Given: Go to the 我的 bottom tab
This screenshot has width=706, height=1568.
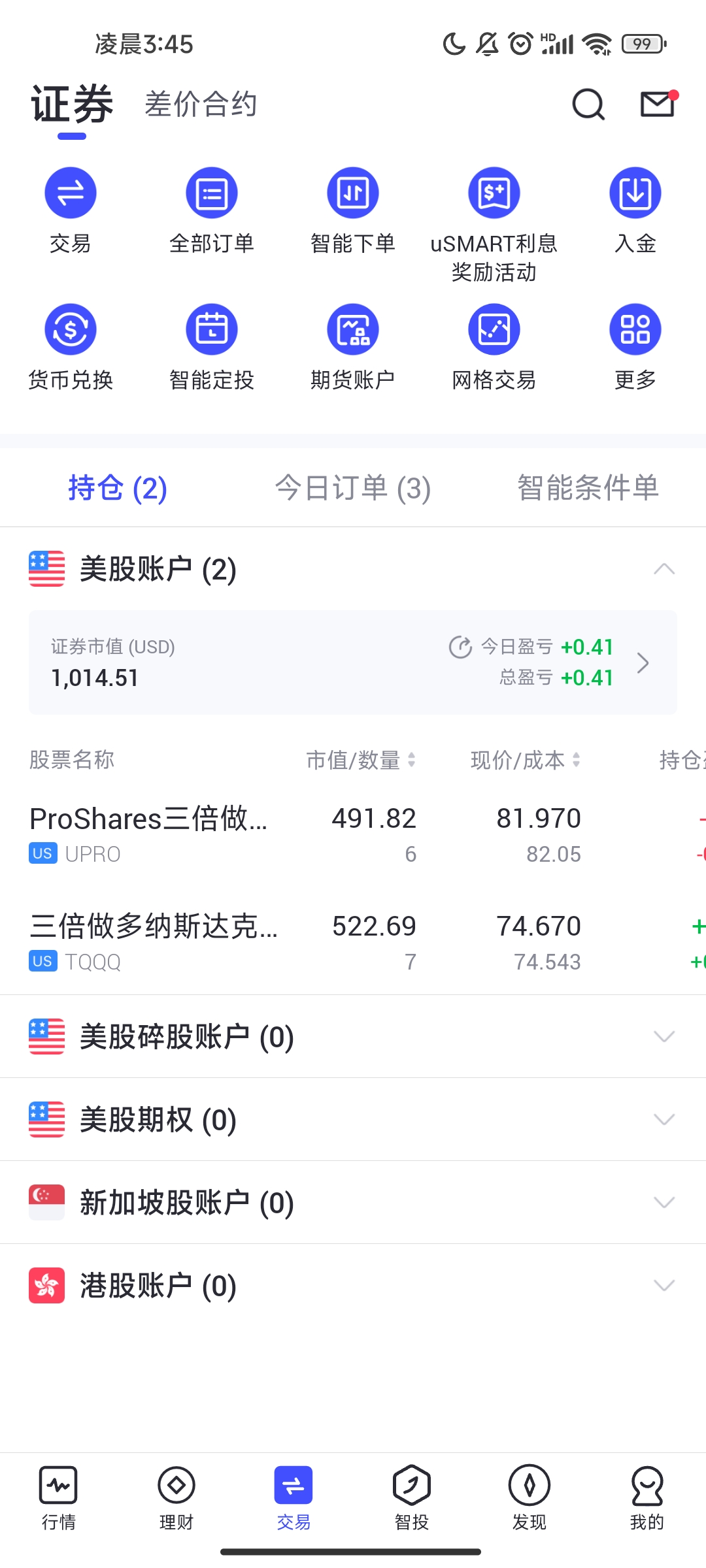Looking at the screenshot, I should (x=647, y=1496).
